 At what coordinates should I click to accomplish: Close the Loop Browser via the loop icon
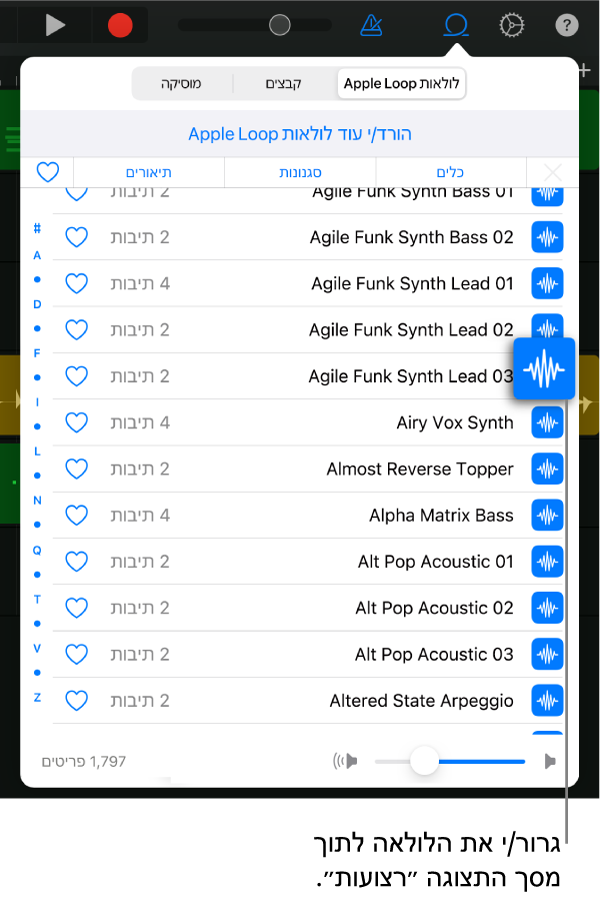tap(456, 25)
